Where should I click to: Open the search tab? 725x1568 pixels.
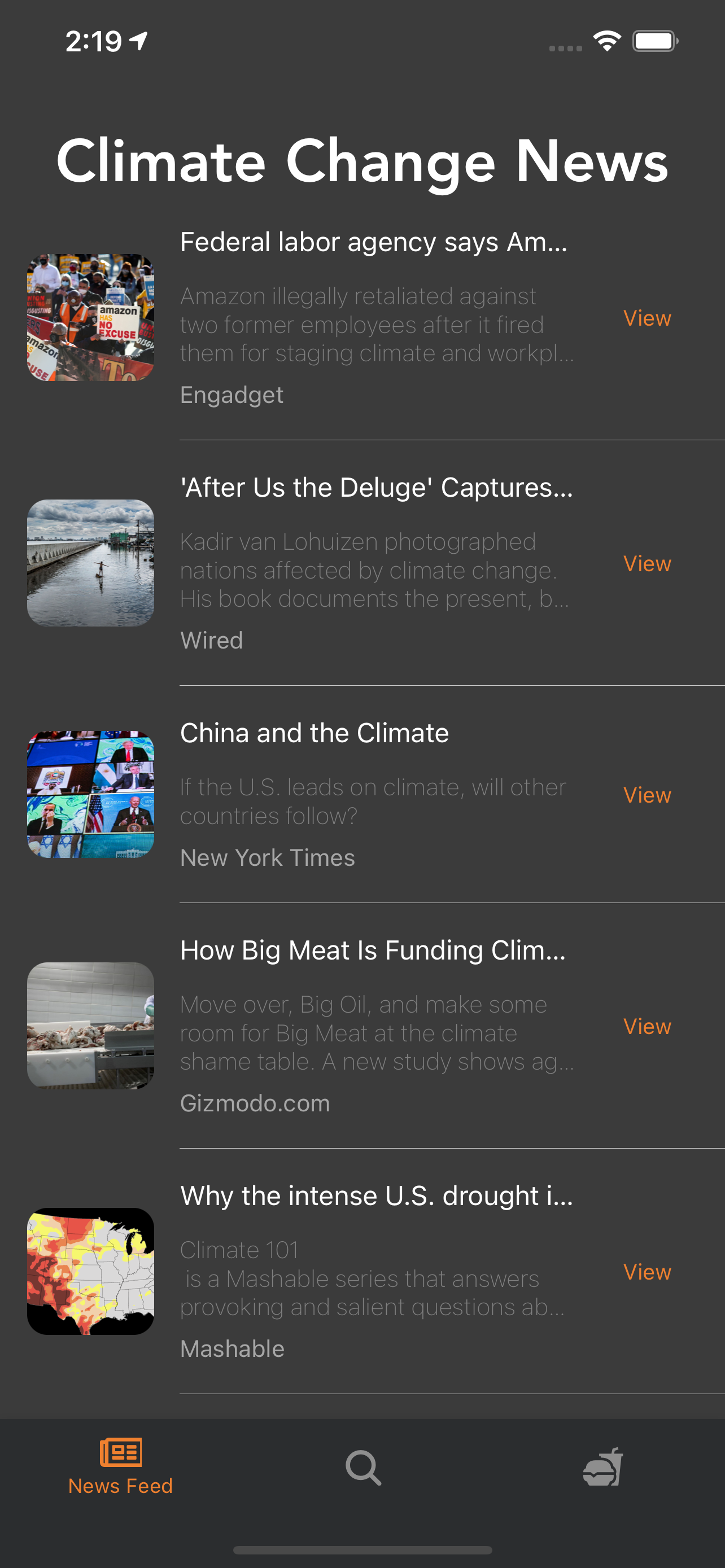pos(363,1468)
